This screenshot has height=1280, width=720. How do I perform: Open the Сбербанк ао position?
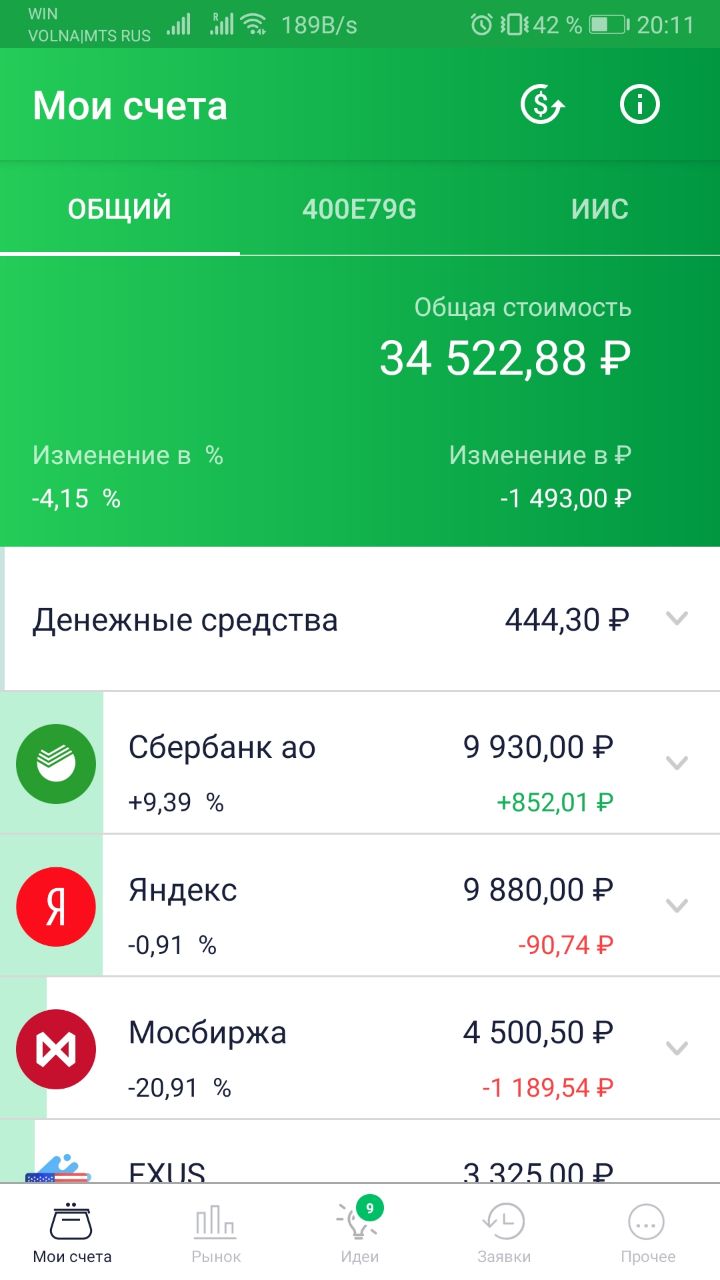[360, 763]
